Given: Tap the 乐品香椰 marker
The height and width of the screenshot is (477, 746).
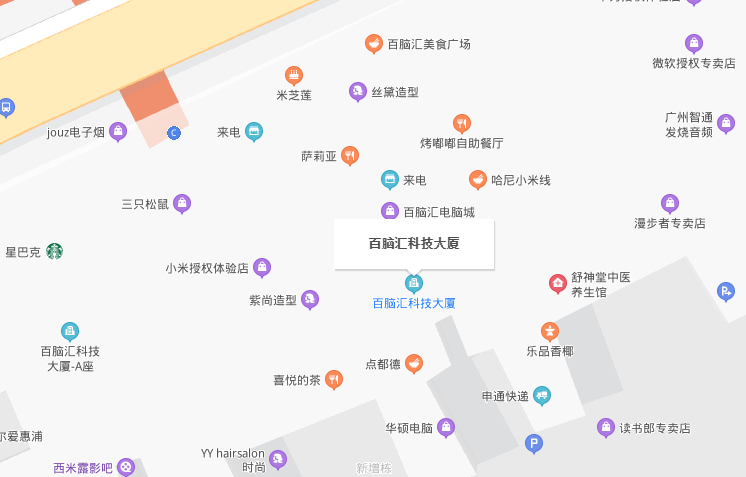Looking at the screenshot, I should [x=549, y=332].
